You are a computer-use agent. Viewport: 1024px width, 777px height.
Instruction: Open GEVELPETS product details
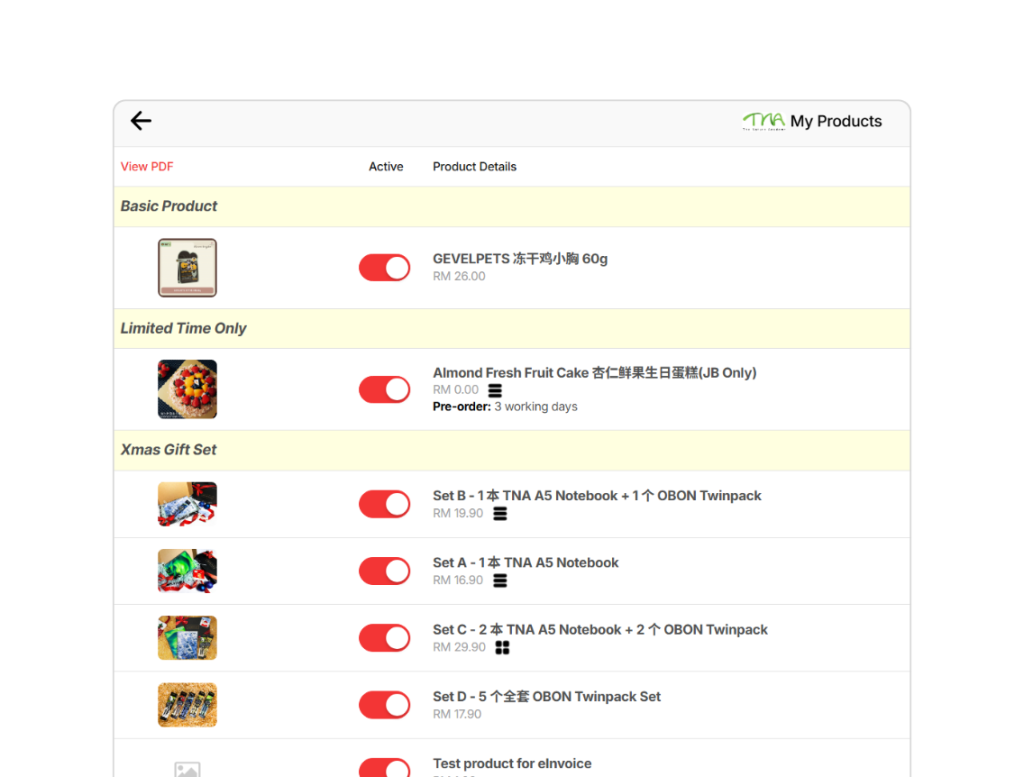[520, 259]
